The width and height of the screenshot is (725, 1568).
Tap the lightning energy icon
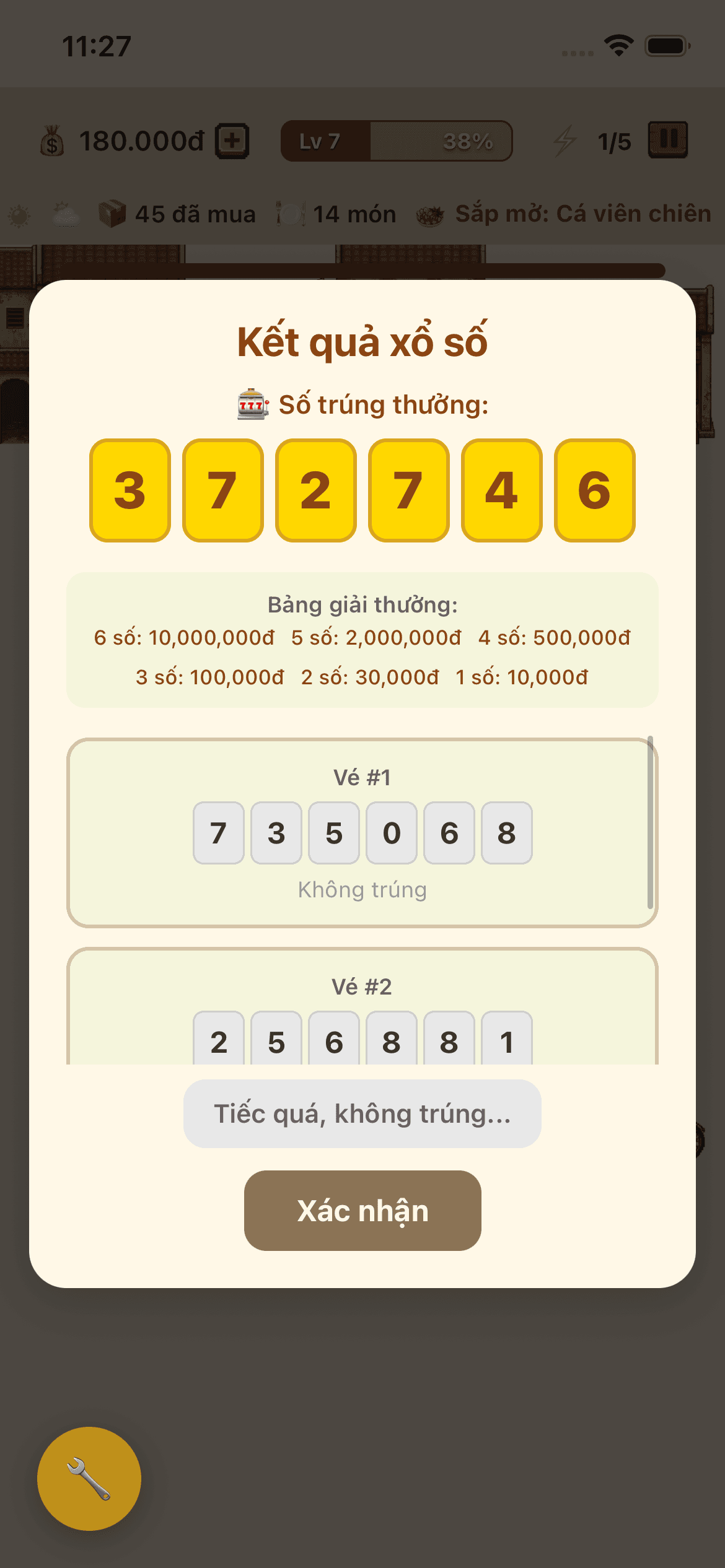[x=565, y=141]
